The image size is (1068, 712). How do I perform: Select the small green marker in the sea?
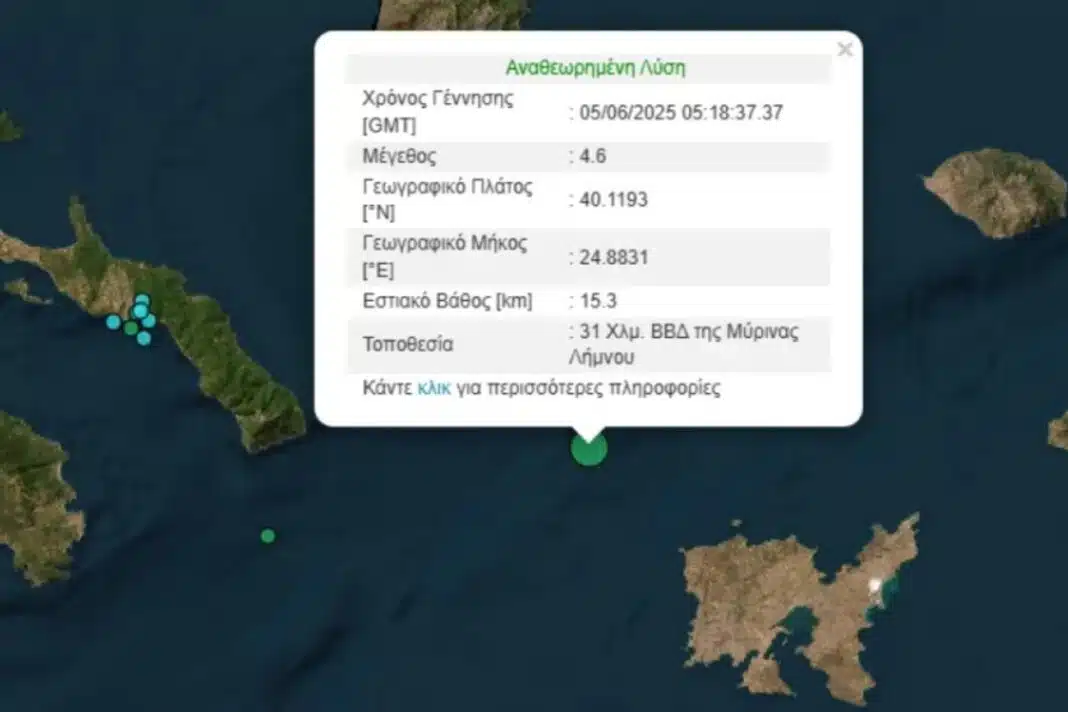click(267, 536)
